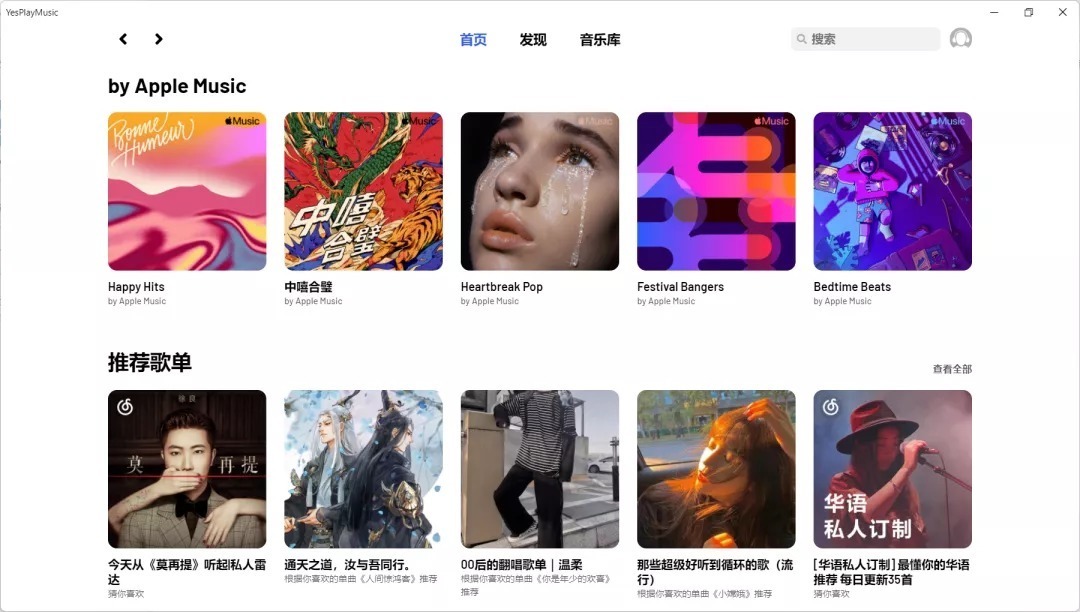This screenshot has width=1080, height=612.
Task: Open the user avatar menu
Action: [960, 39]
